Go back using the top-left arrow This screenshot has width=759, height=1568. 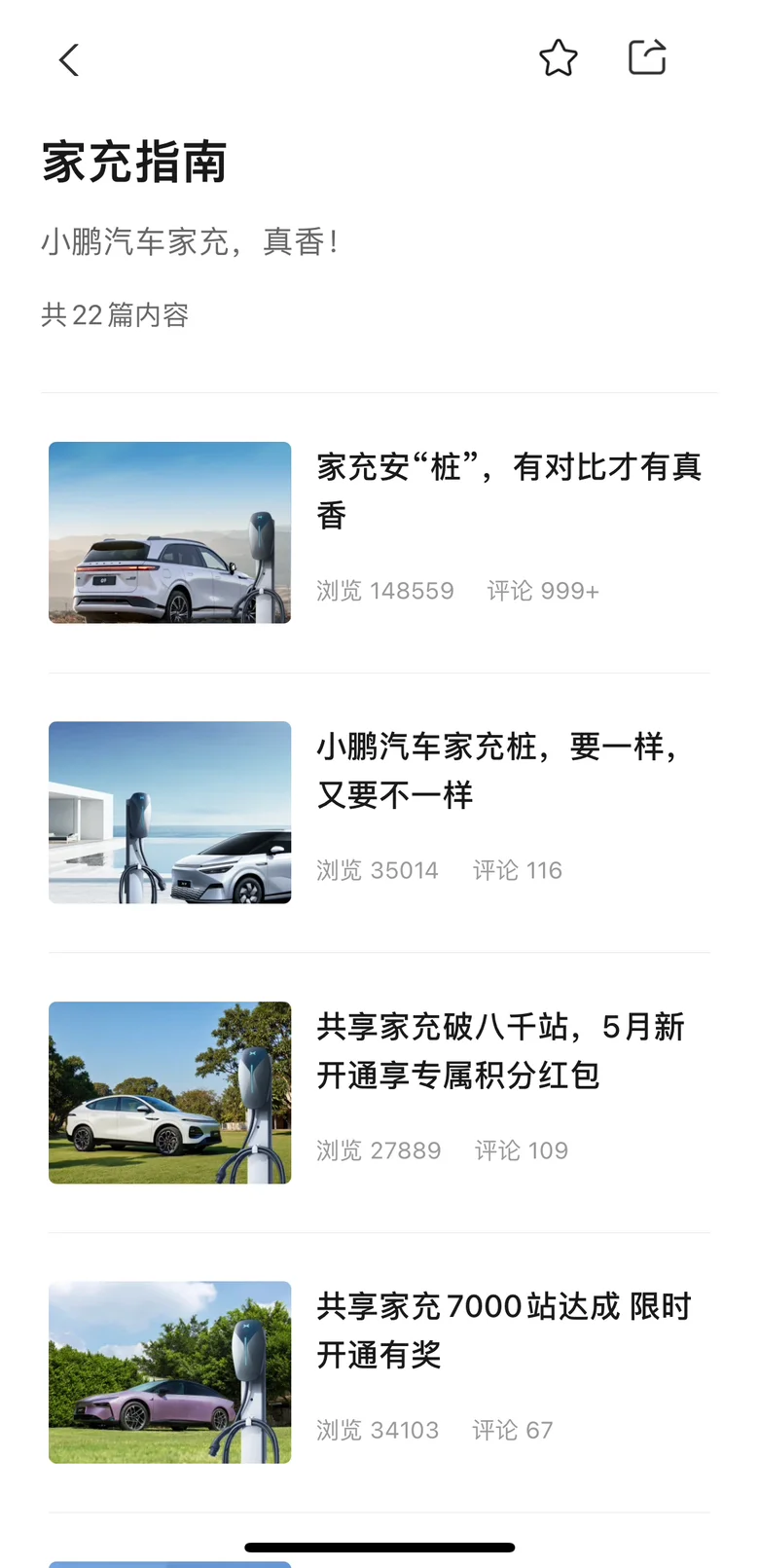pos(68,60)
